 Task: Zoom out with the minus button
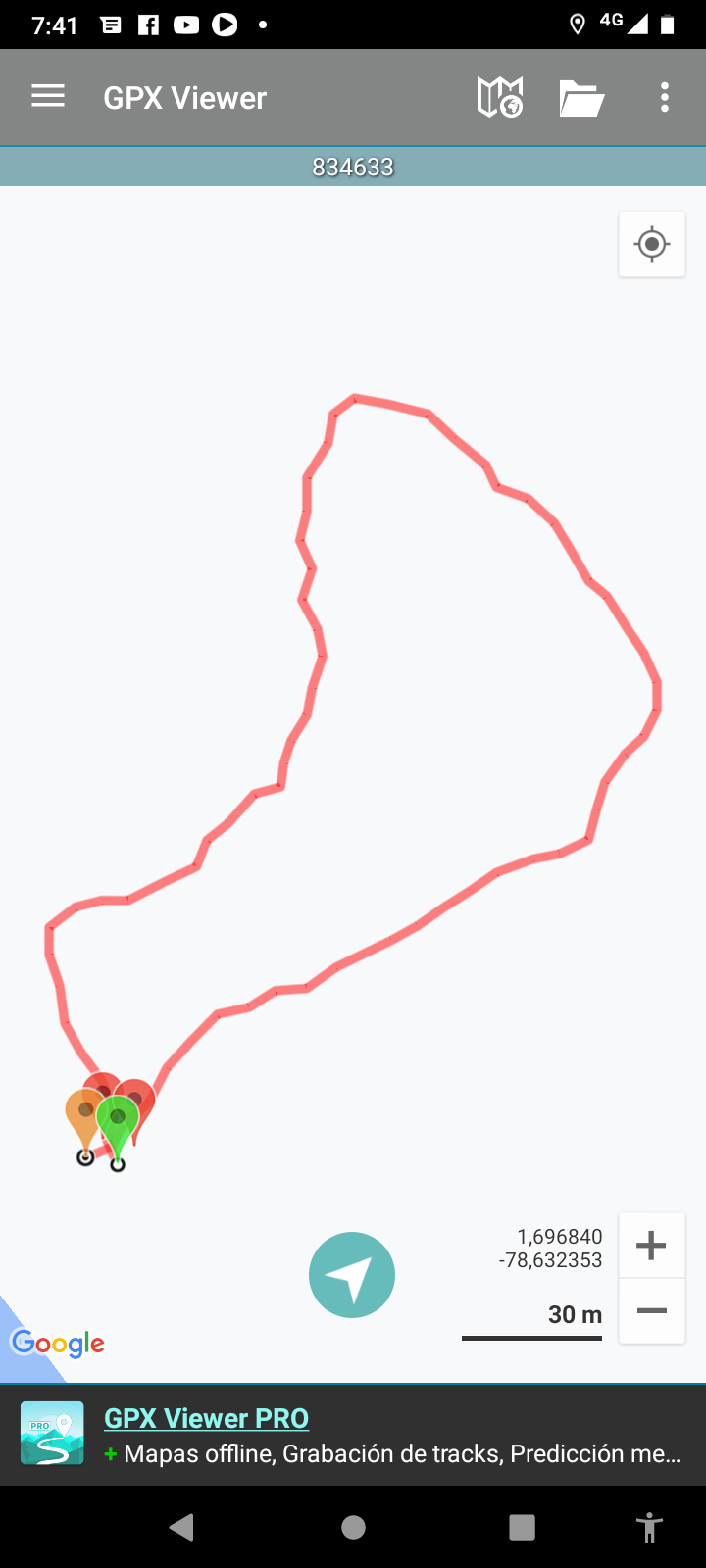[x=652, y=1311]
